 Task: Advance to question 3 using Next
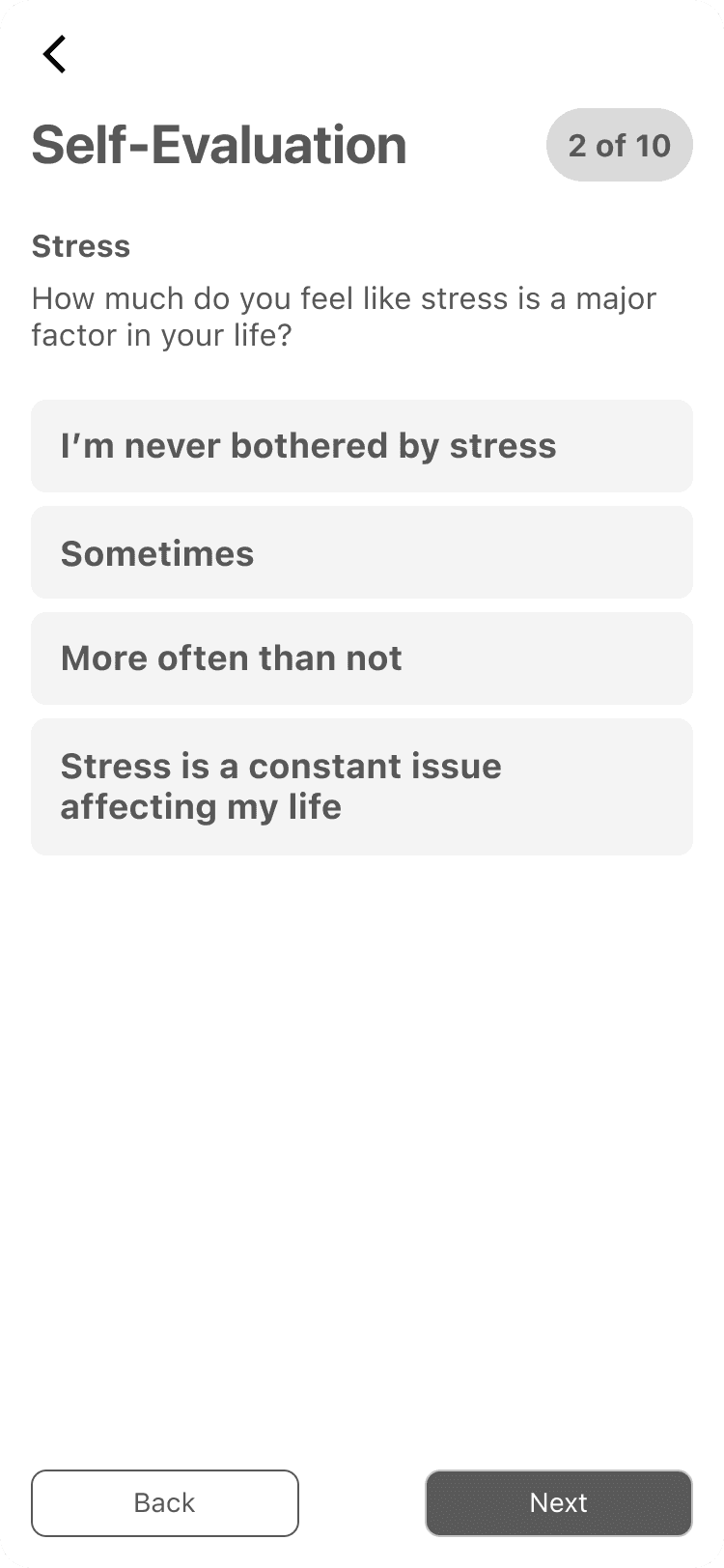coord(558,1502)
